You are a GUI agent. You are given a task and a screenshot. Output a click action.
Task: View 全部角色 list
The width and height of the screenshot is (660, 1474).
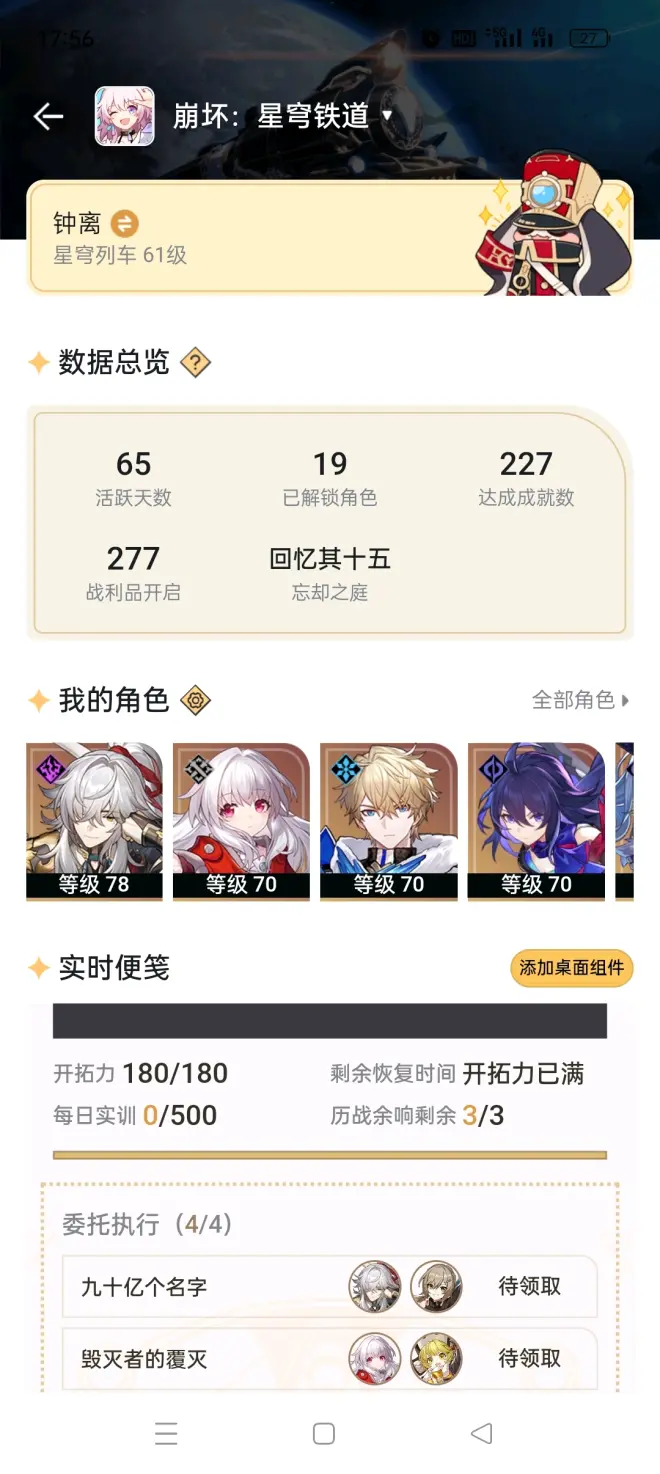(580, 701)
